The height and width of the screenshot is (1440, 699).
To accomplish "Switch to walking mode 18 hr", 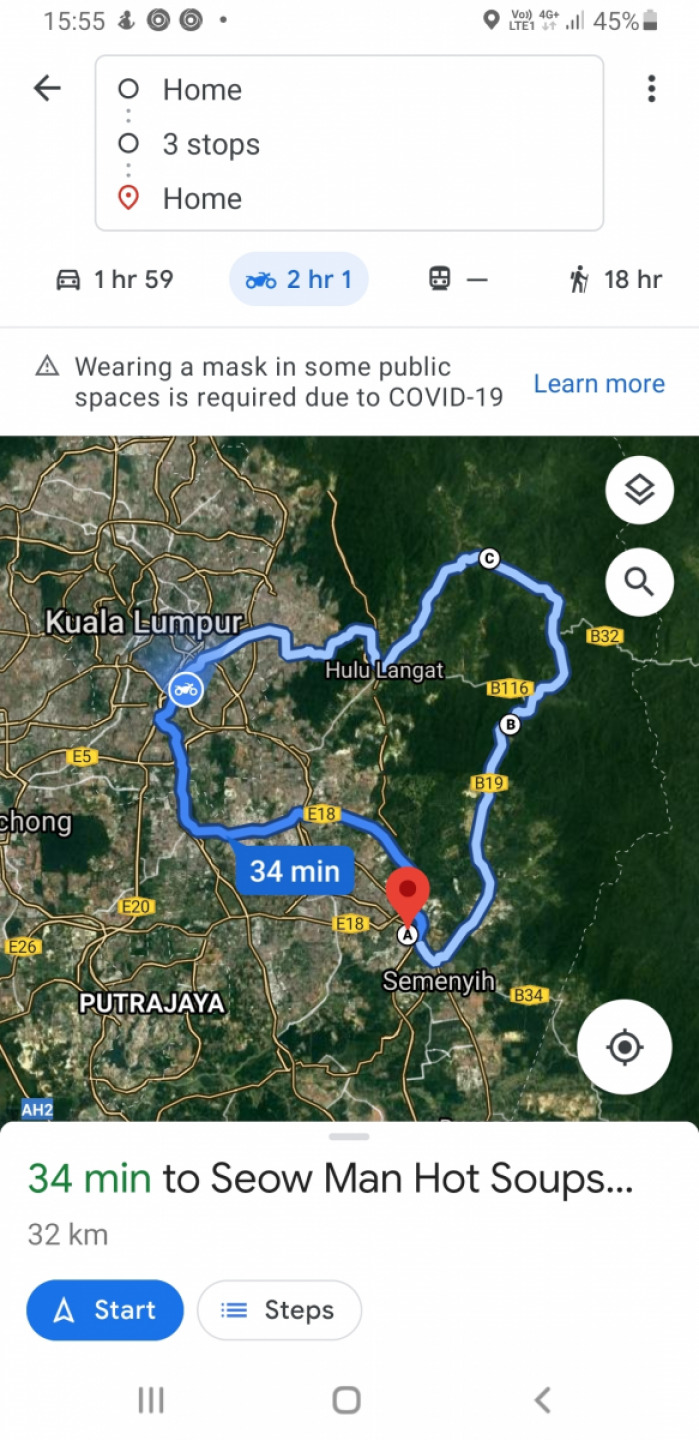I will pos(615,279).
